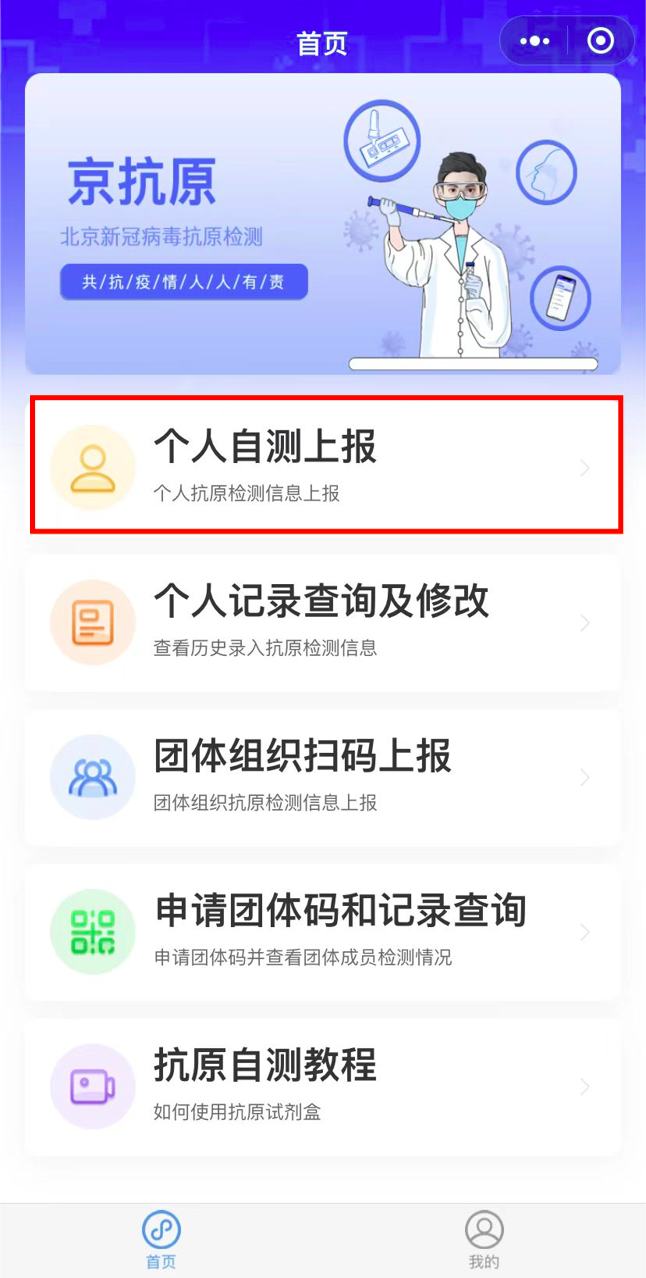646x1278 pixels.
Task: Open the mini program more options menu
Action: [x=535, y=41]
